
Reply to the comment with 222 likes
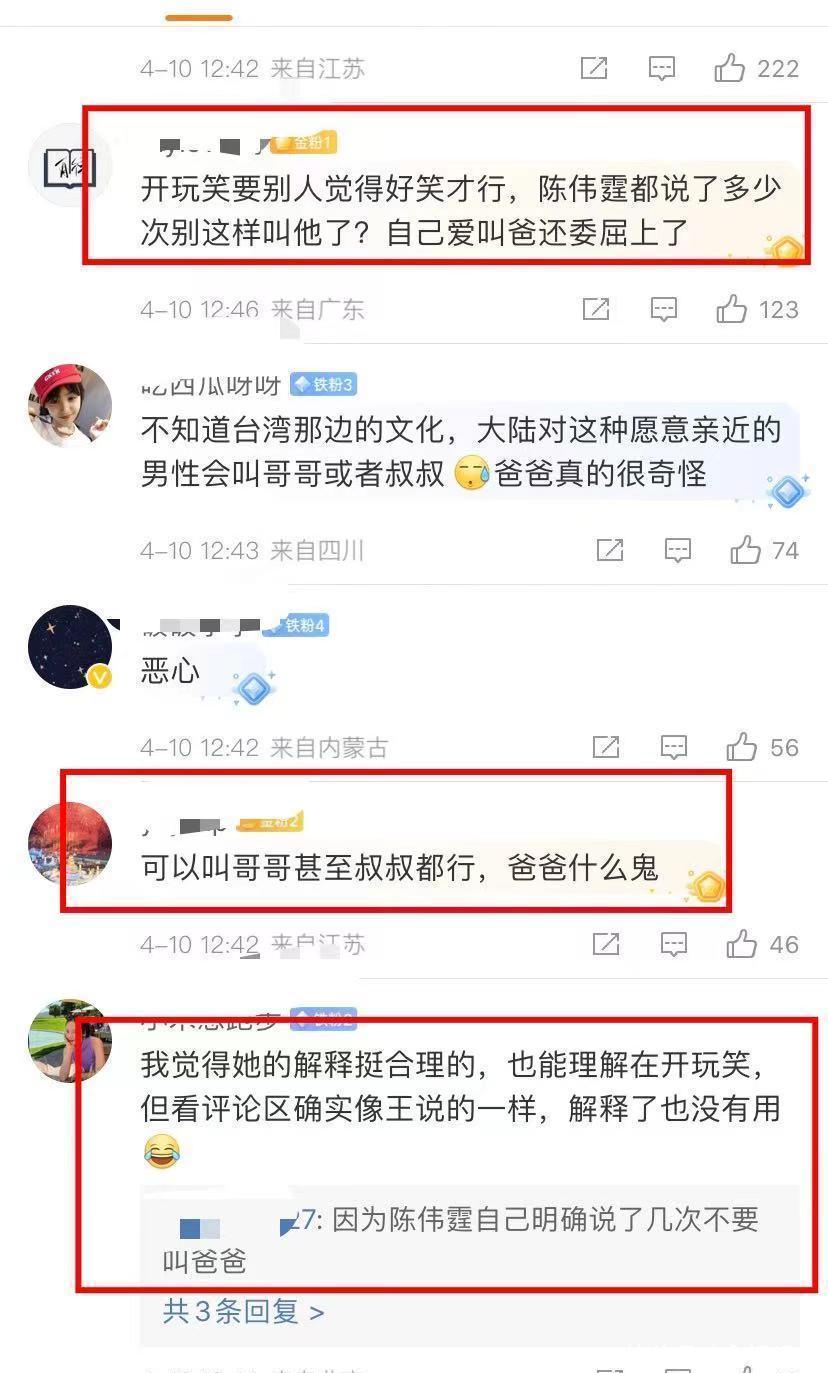click(662, 68)
